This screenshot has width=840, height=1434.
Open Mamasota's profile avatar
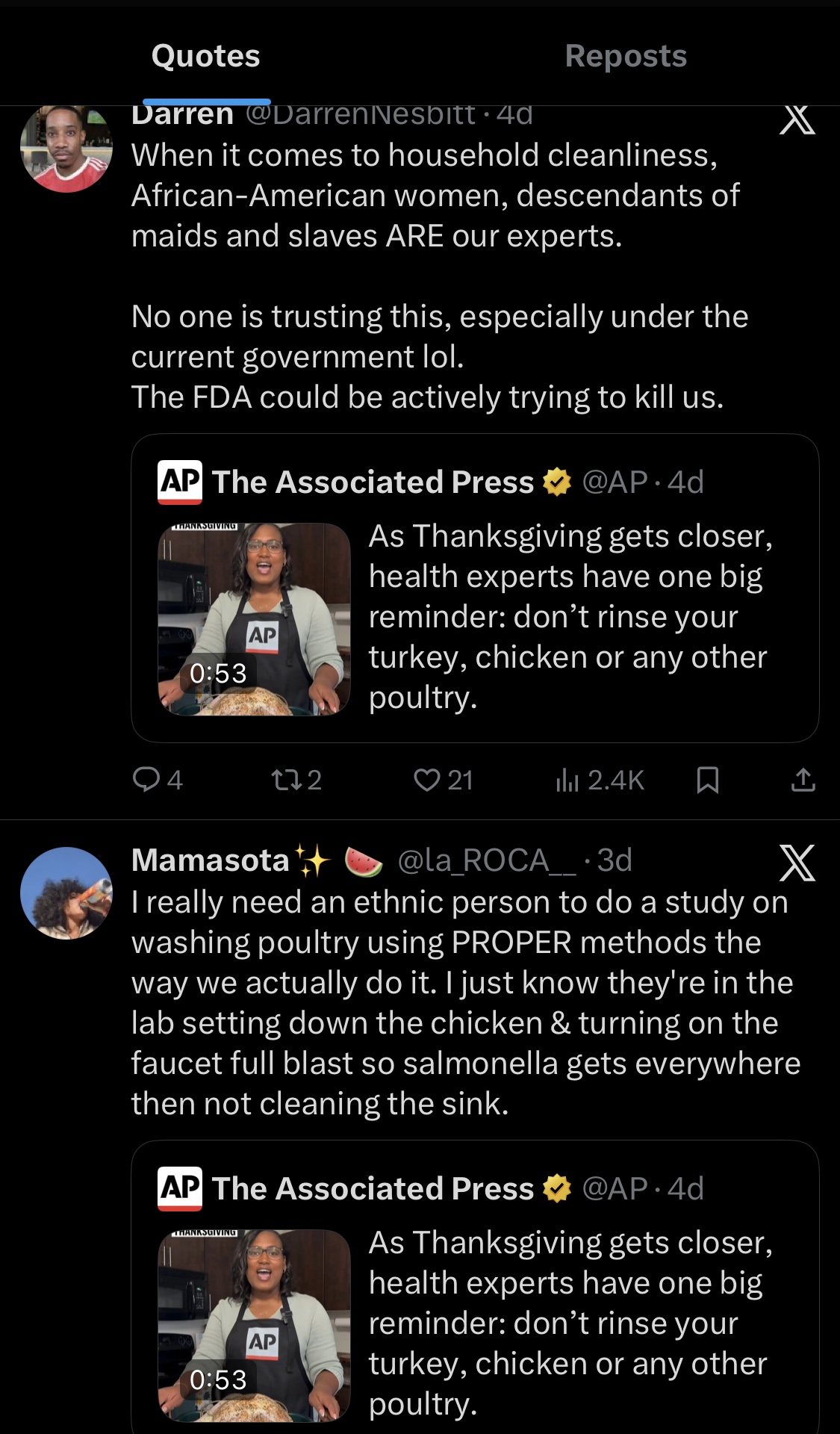(x=66, y=893)
